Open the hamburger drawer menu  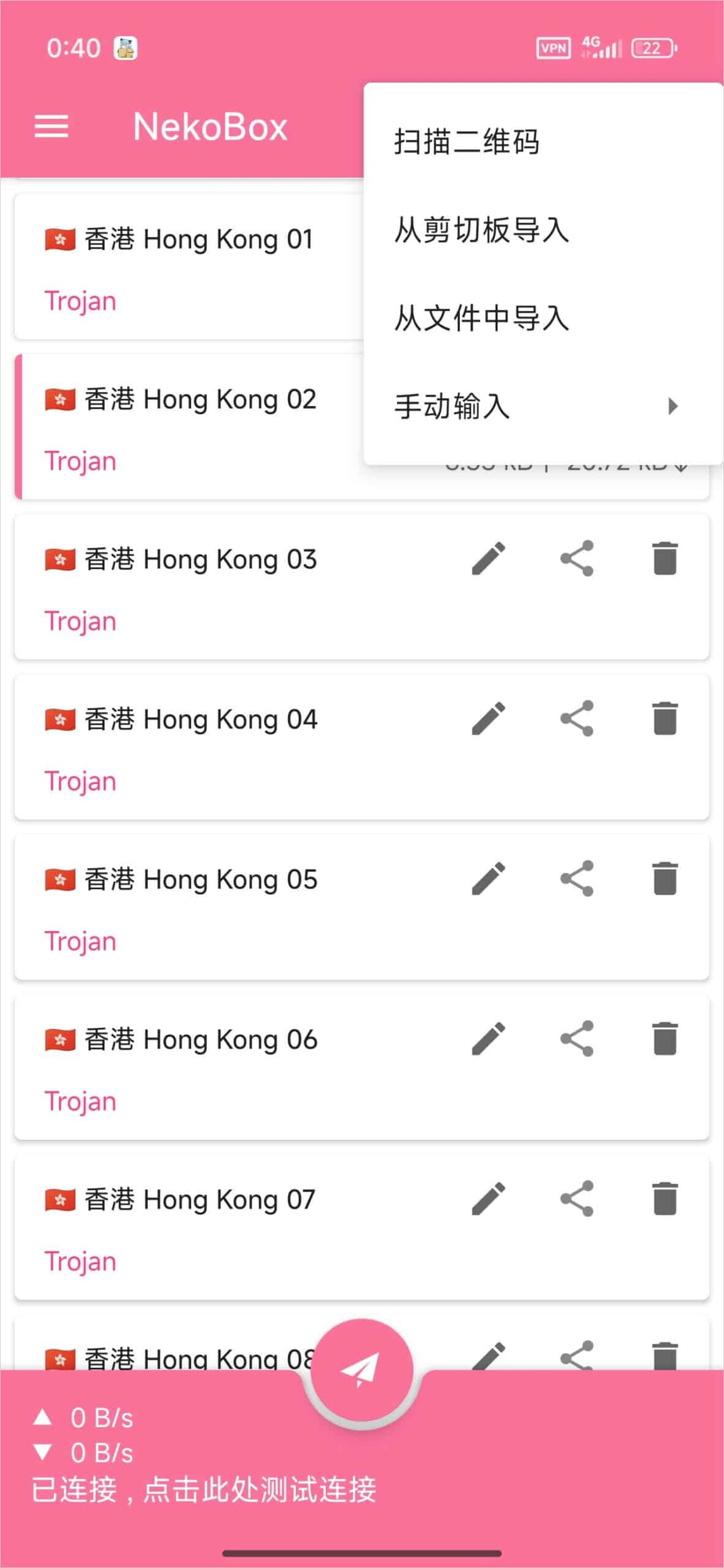click(x=51, y=127)
